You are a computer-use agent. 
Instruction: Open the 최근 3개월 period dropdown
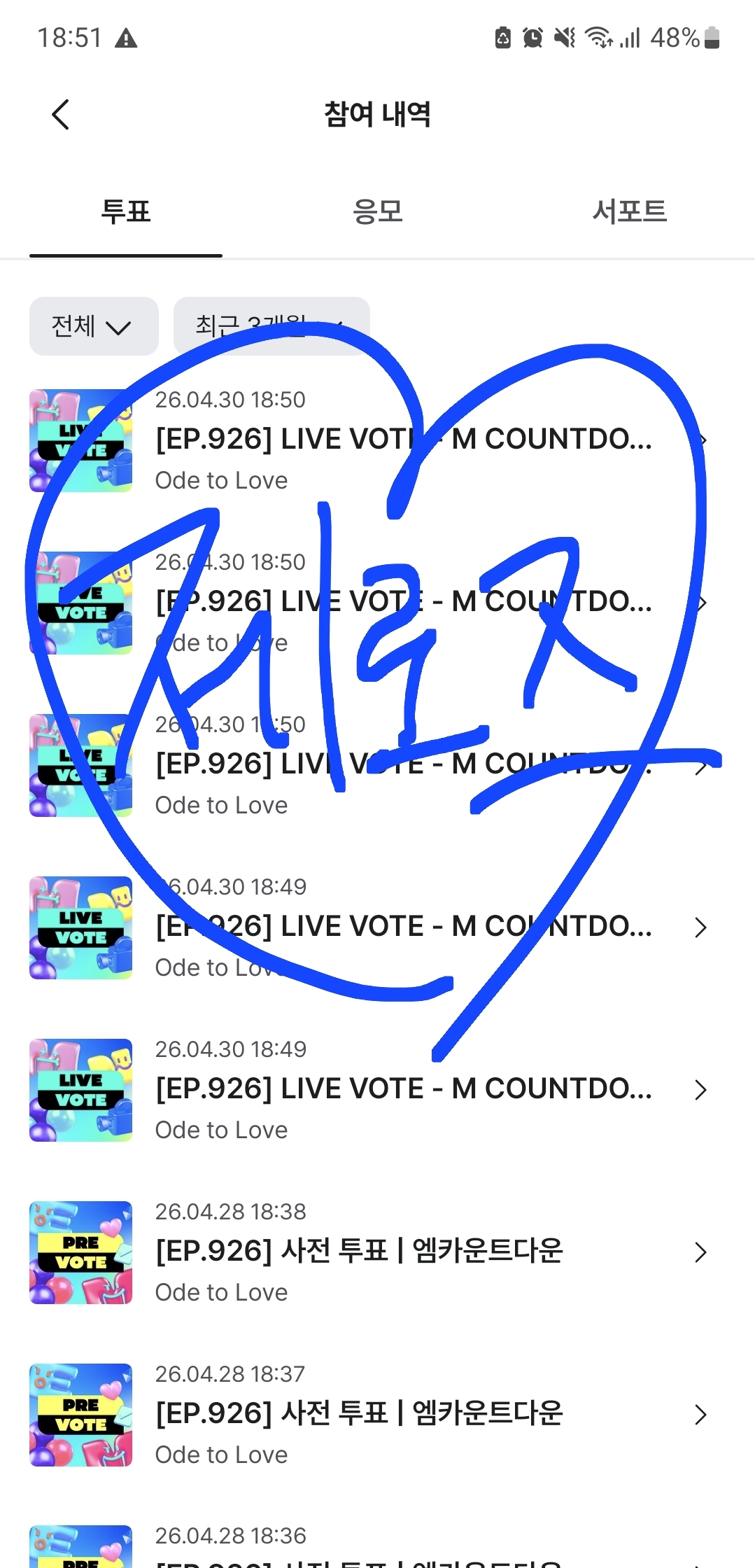pyautogui.click(x=271, y=326)
